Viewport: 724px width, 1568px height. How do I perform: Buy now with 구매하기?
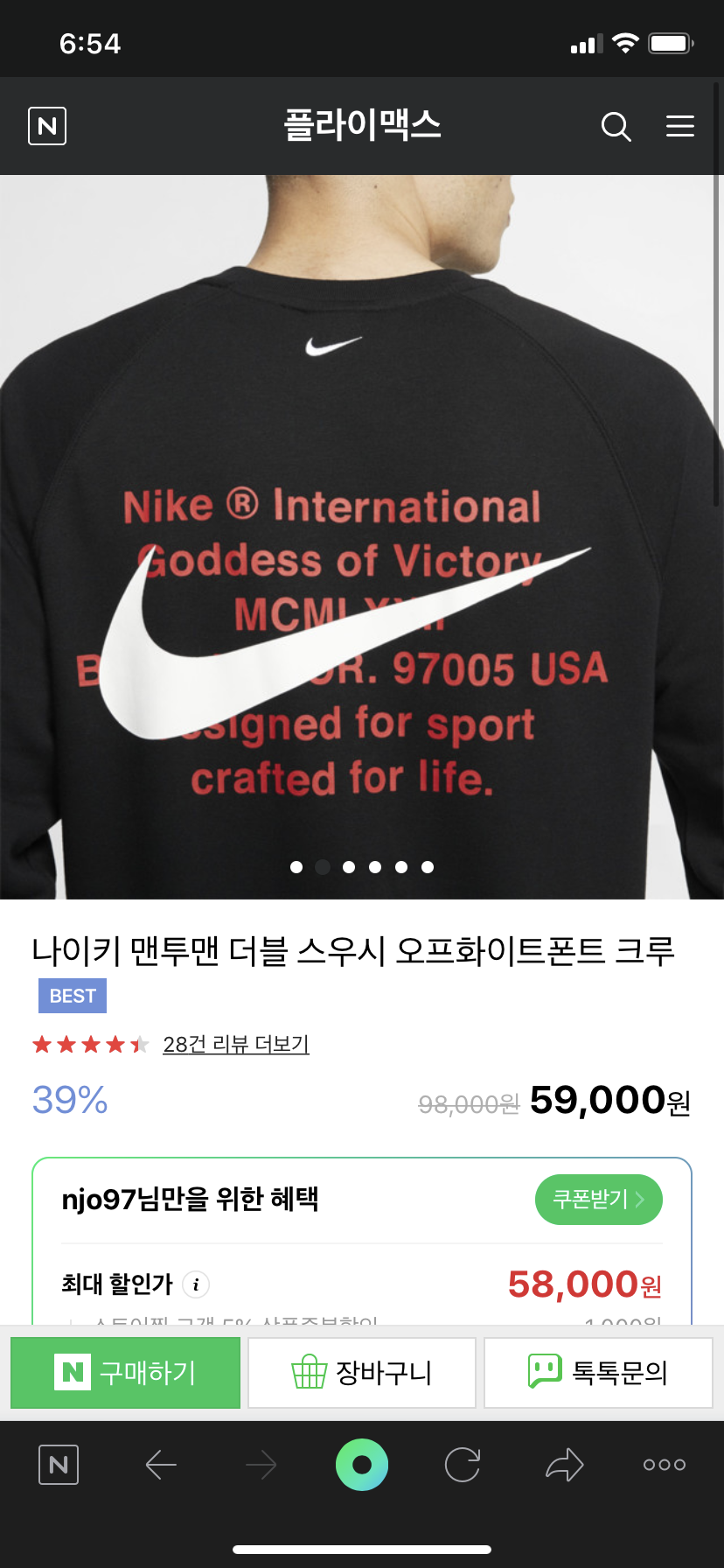click(x=126, y=1372)
